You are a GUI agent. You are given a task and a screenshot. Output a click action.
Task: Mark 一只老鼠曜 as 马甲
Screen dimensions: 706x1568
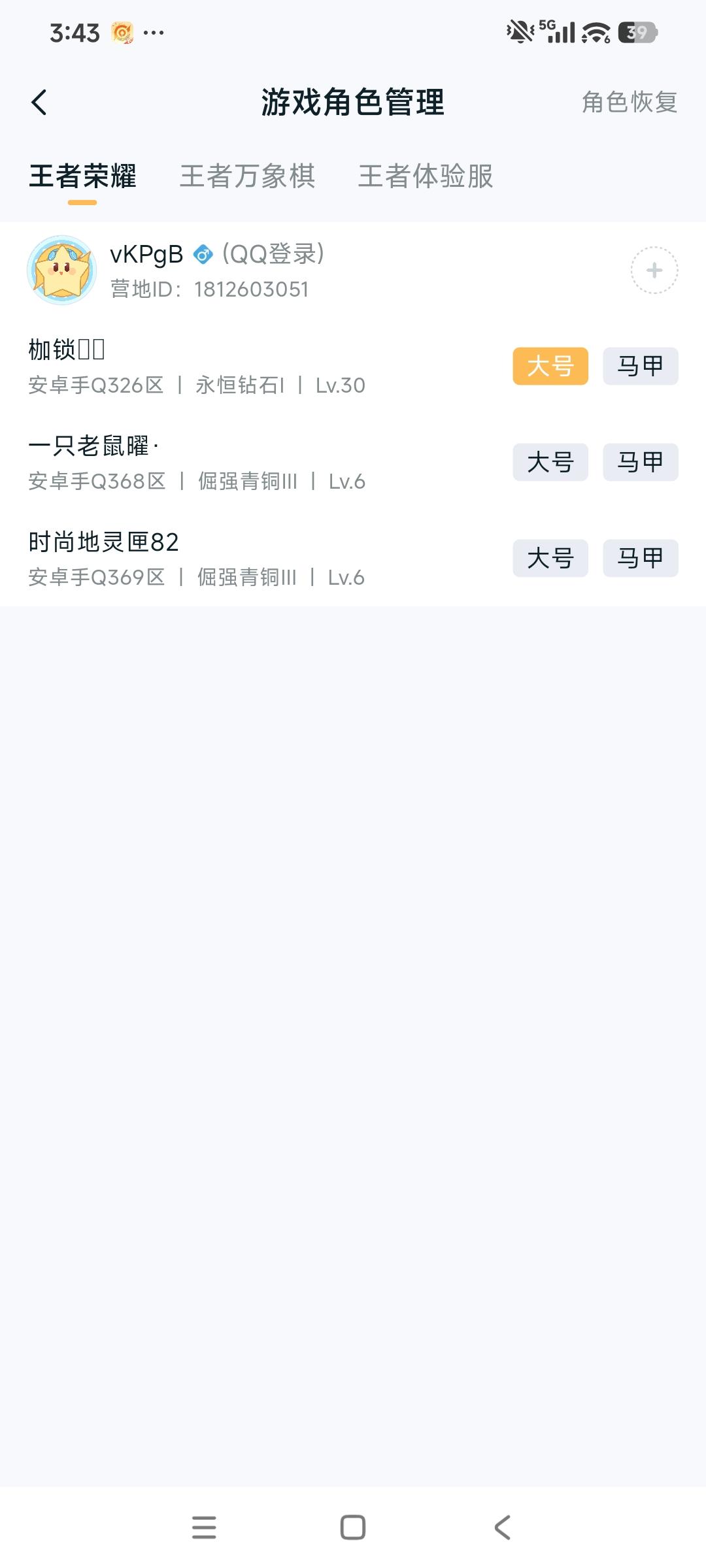(x=639, y=462)
